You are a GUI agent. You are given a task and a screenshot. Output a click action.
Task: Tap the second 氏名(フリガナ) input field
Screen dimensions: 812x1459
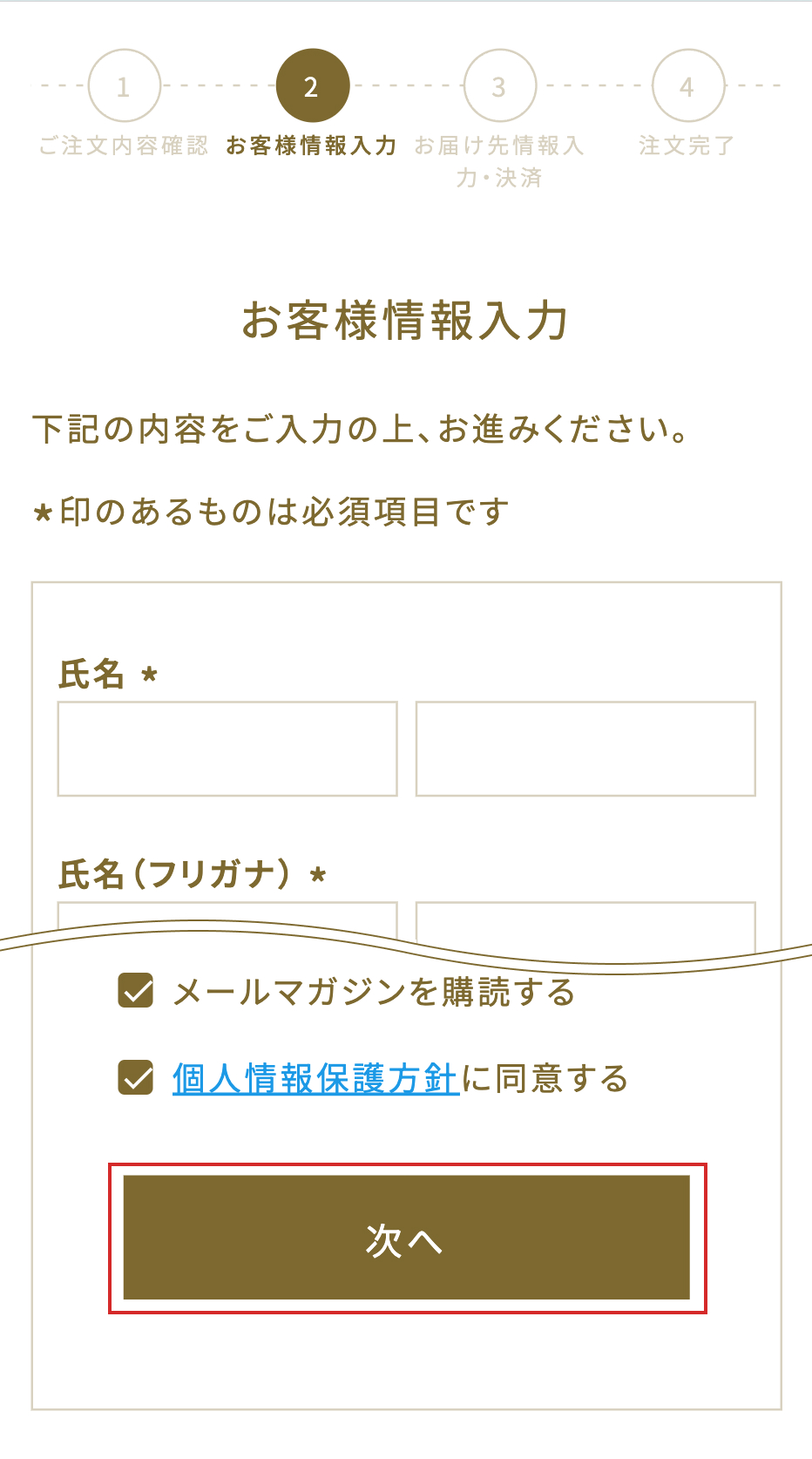[x=585, y=922]
